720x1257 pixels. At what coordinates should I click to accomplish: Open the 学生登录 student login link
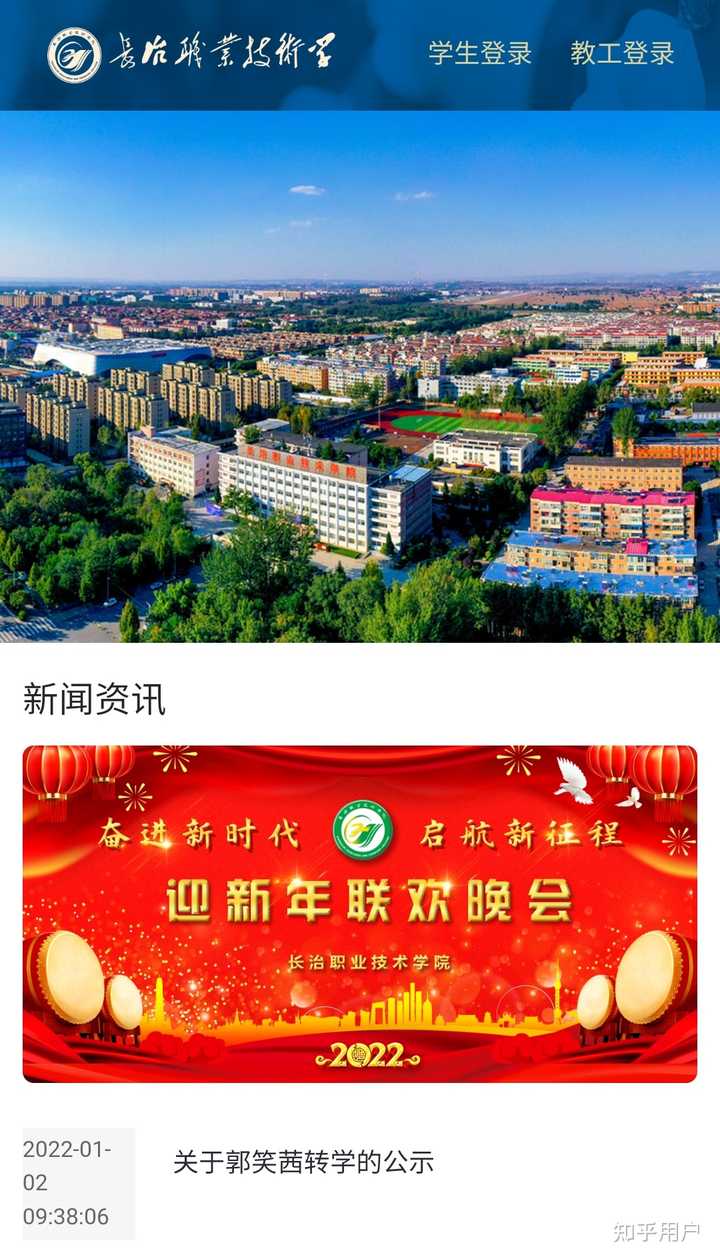(480, 53)
